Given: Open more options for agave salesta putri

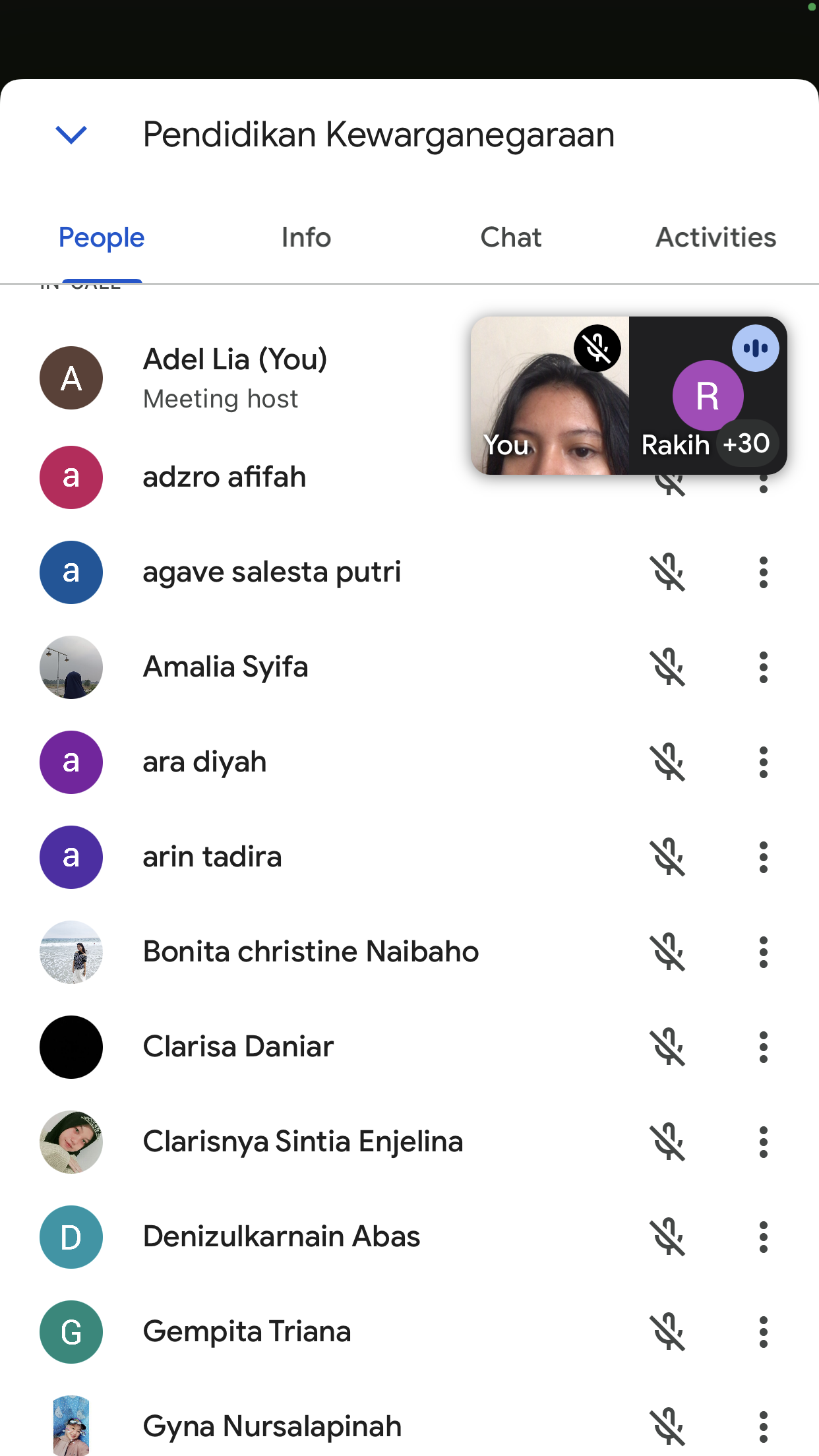Looking at the screenshot, I should coord(764,572).
